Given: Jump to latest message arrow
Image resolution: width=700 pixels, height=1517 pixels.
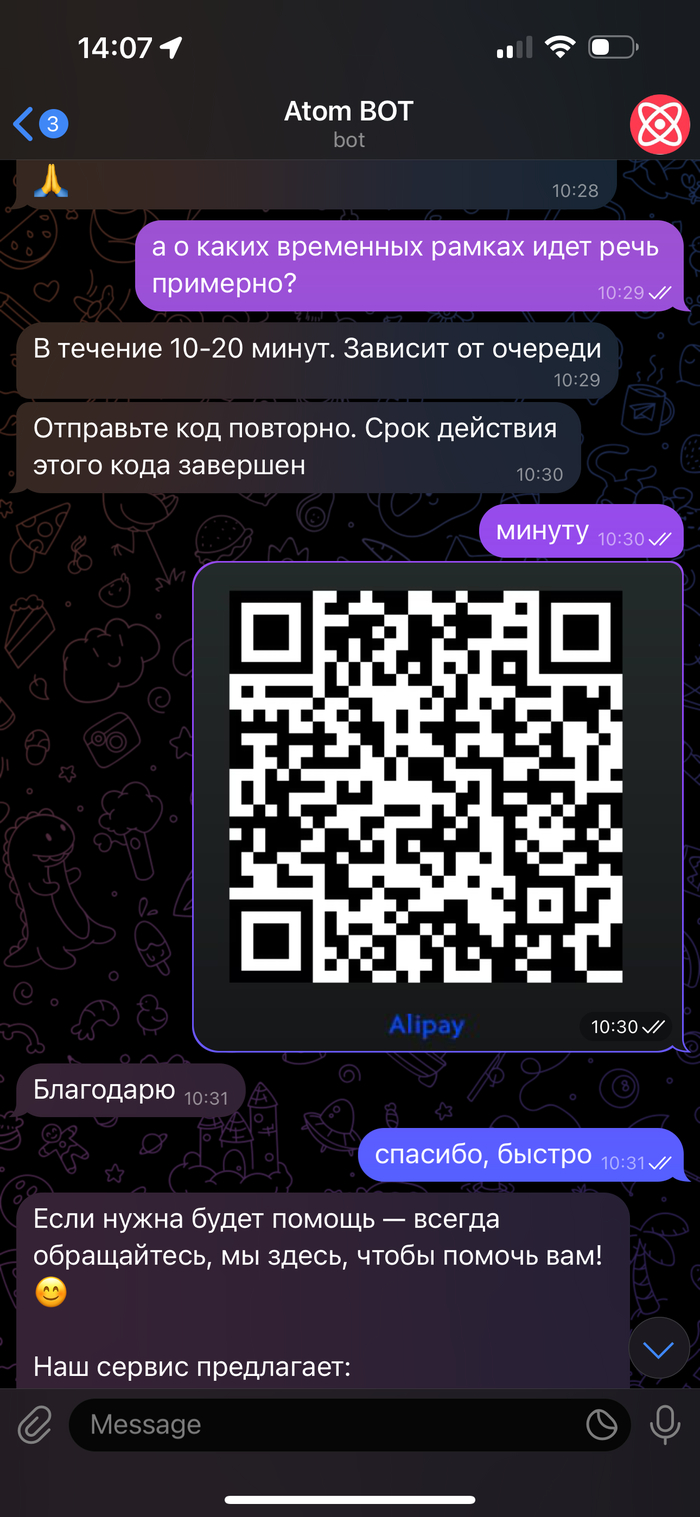Looking at the screenshot, I should (x=658, y=1349).
